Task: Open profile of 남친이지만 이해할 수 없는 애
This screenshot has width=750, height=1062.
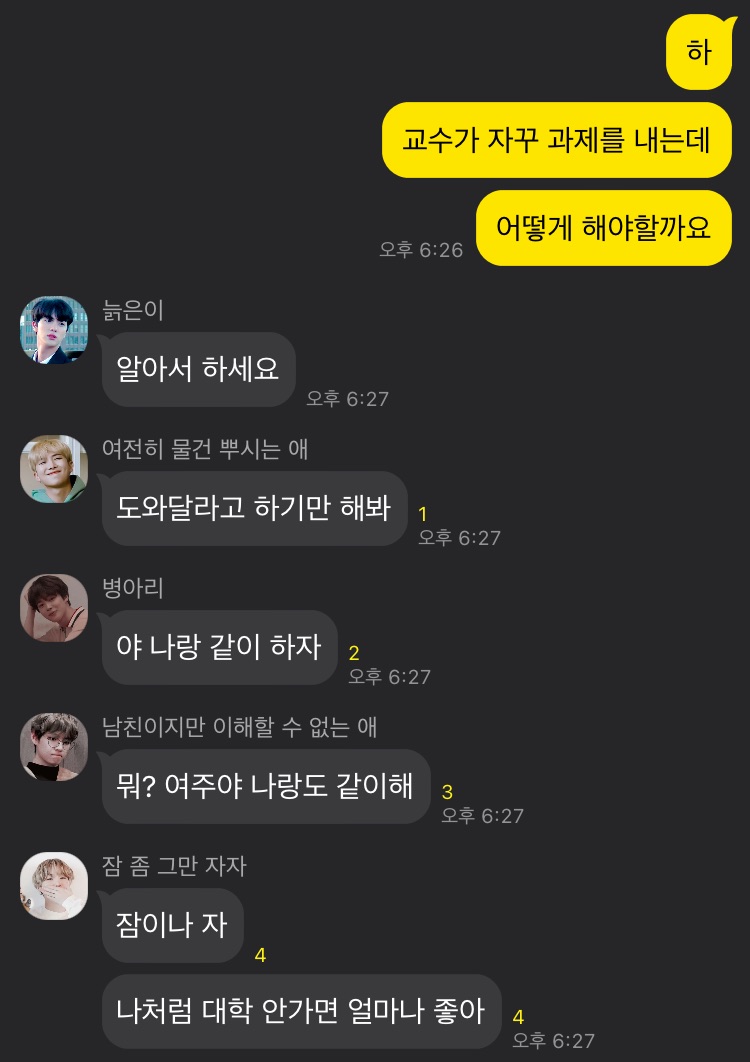Action: coord(54,747)
